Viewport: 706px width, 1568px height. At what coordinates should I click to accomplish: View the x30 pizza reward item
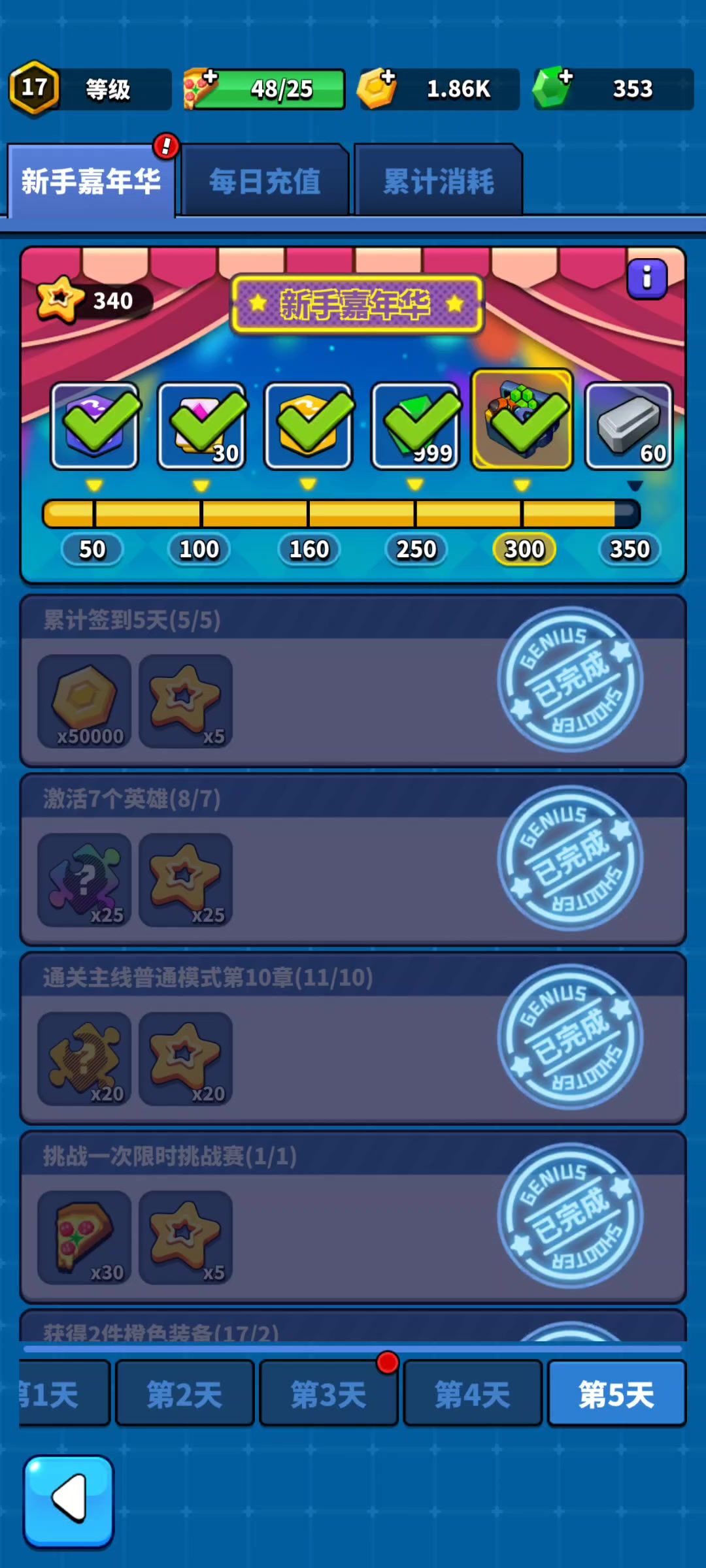[84, 1237]
